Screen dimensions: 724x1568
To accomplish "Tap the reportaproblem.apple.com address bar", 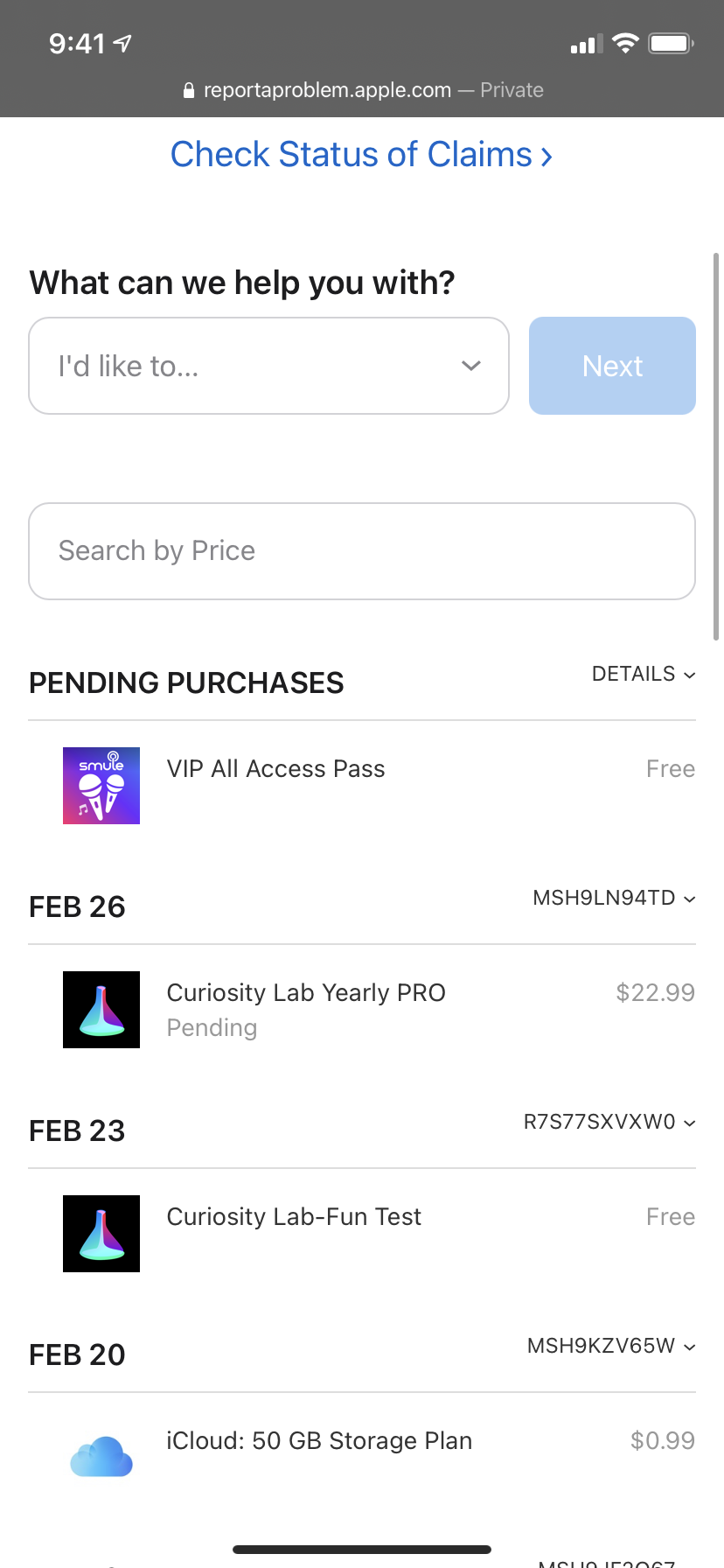I will click(362, 90).
